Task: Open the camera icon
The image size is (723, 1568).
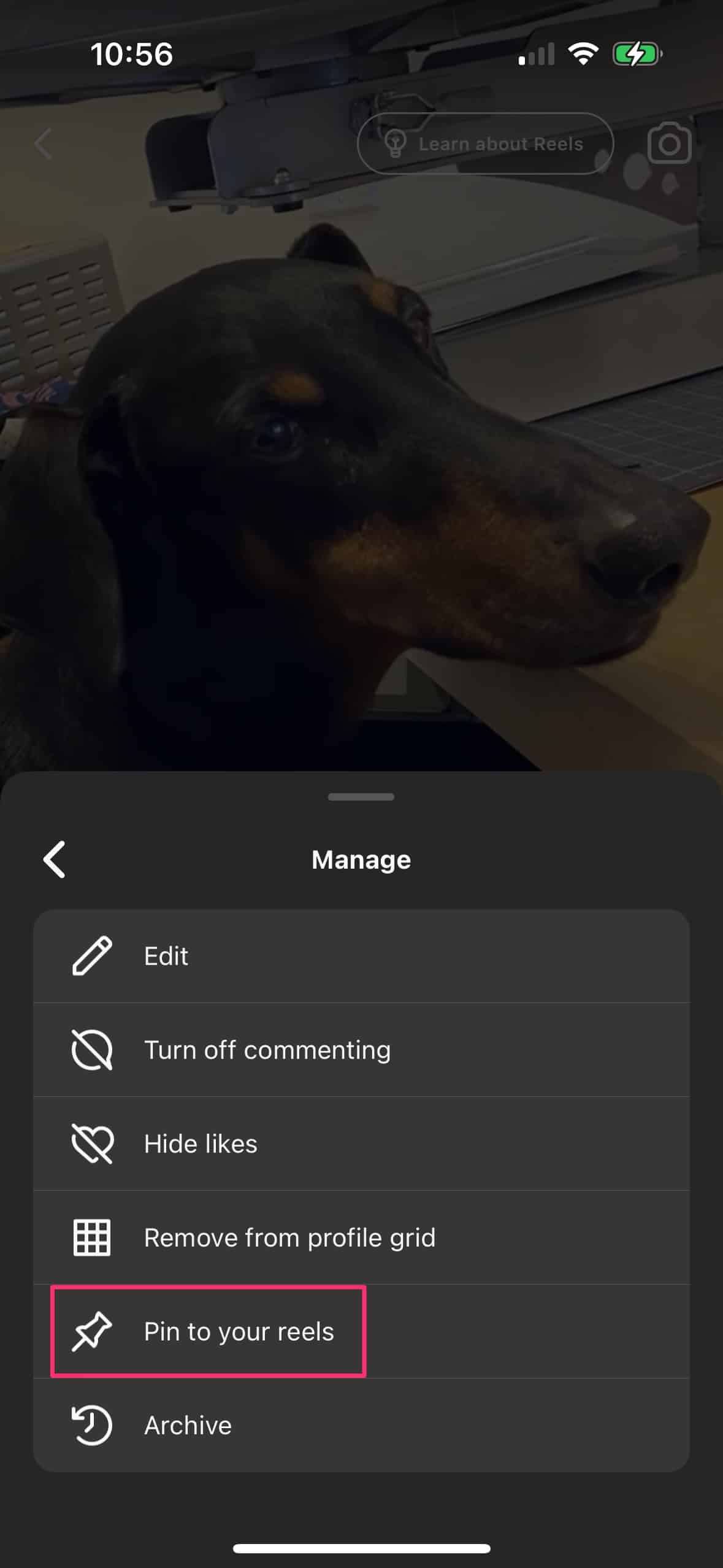Action: (x=669, y=143)
